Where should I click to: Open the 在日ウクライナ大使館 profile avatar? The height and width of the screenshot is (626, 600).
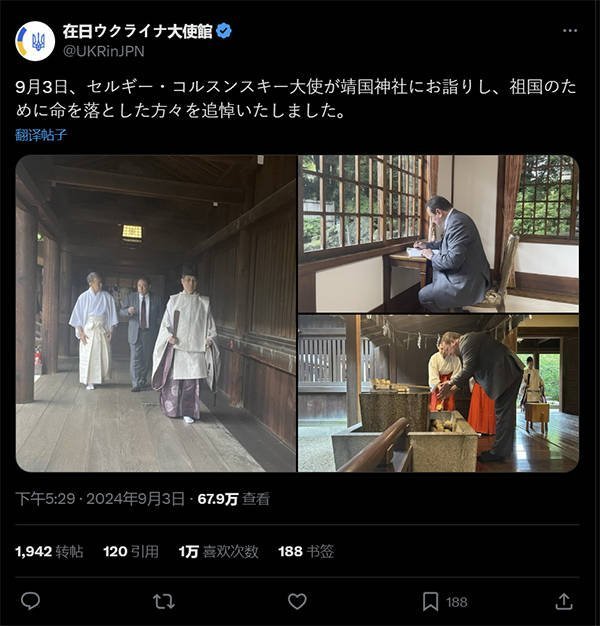(35, 40)
